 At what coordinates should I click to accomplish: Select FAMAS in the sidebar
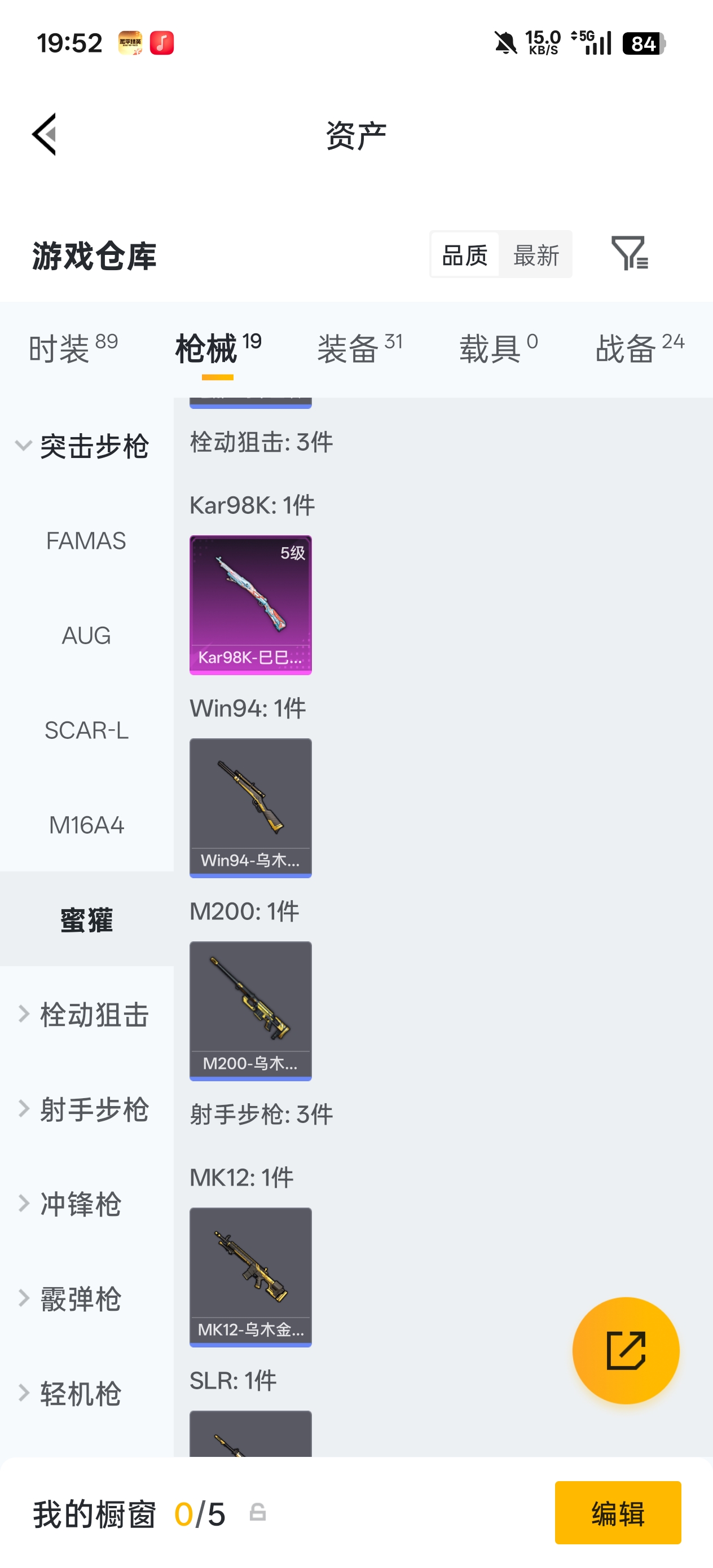pos(86,540)
